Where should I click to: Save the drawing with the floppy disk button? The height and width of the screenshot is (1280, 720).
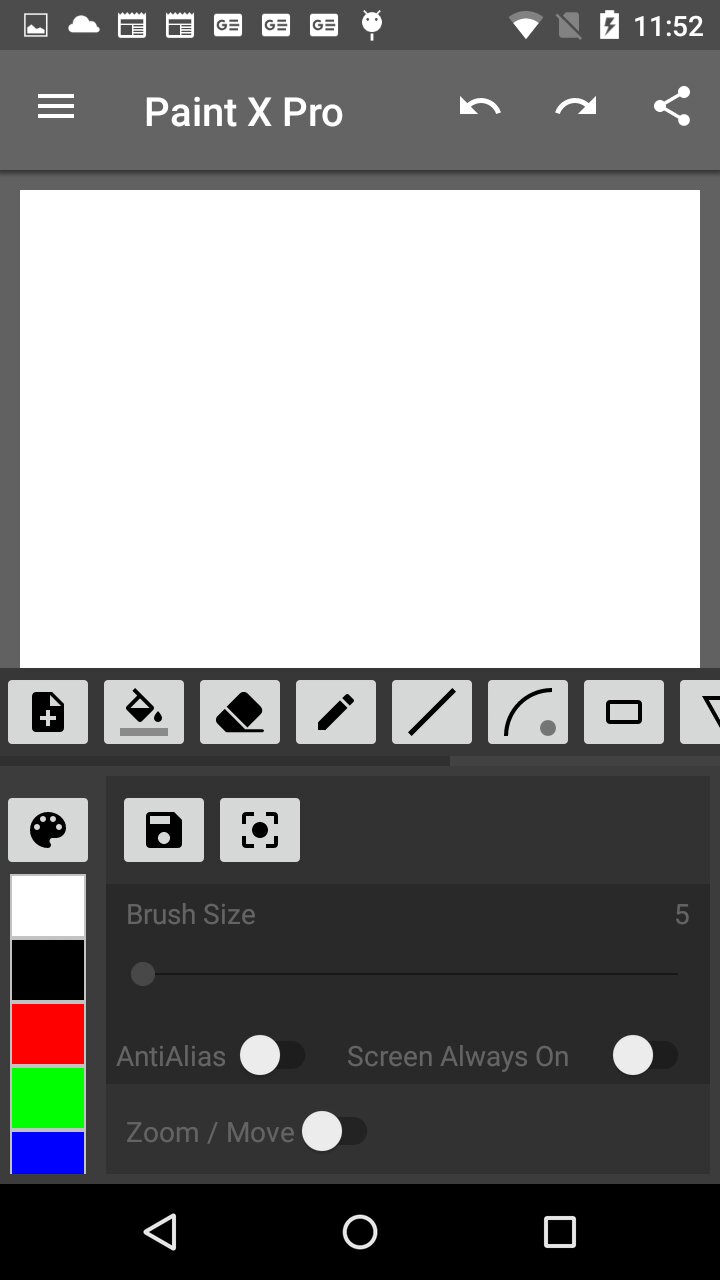click(x=164, y=830)
